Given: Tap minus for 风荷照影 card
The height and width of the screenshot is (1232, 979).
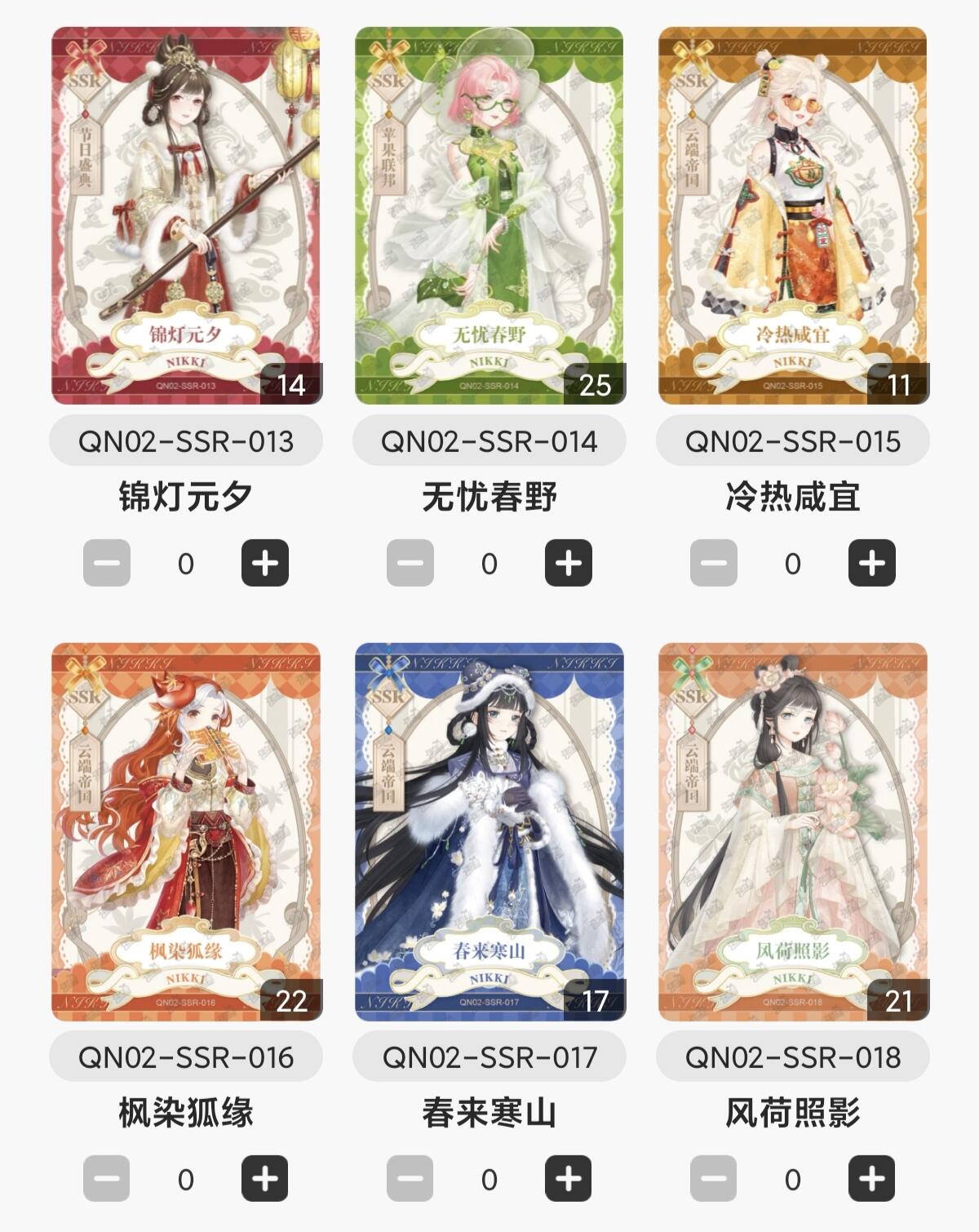Looking at the screenshot, I should (x=714, y=1179).
